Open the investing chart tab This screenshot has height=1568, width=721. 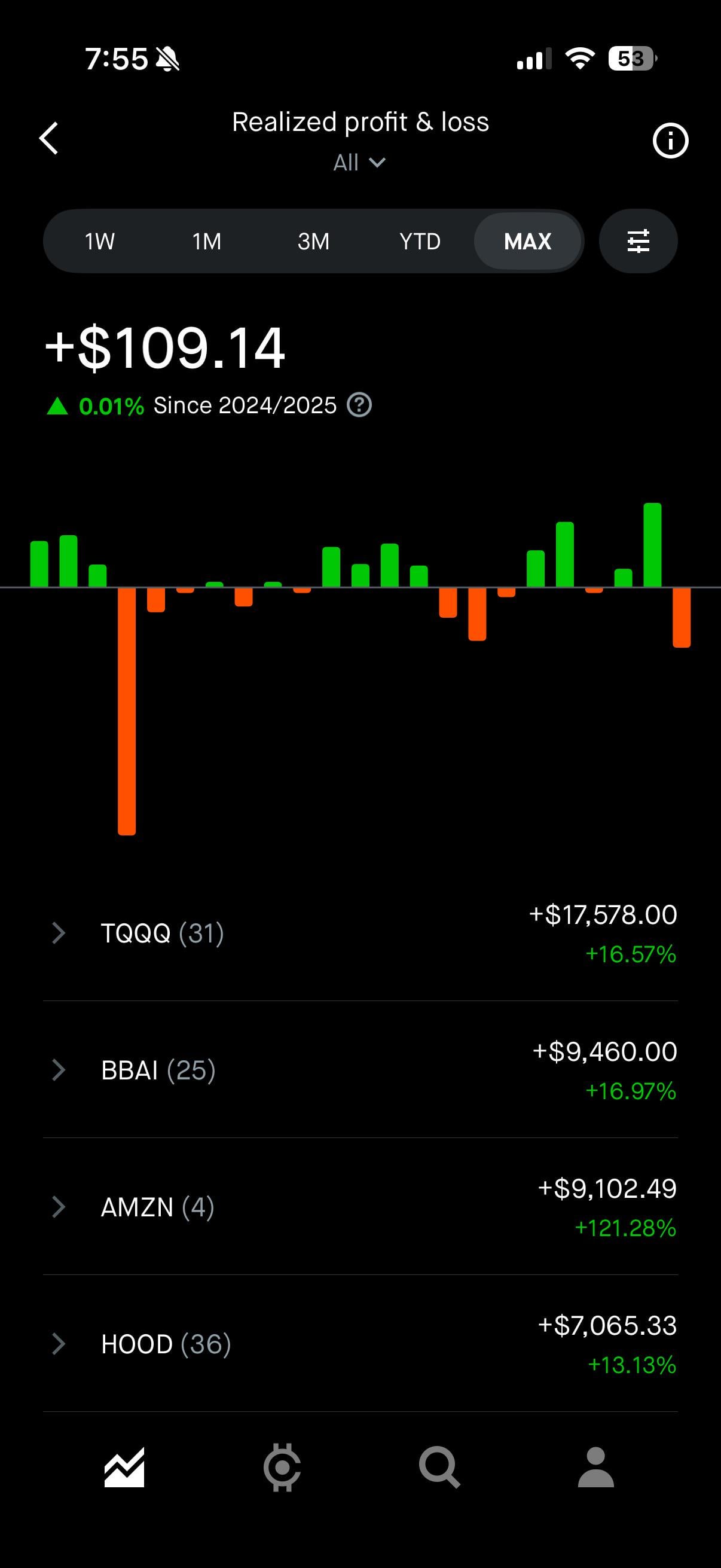[x=125, y=1467]
